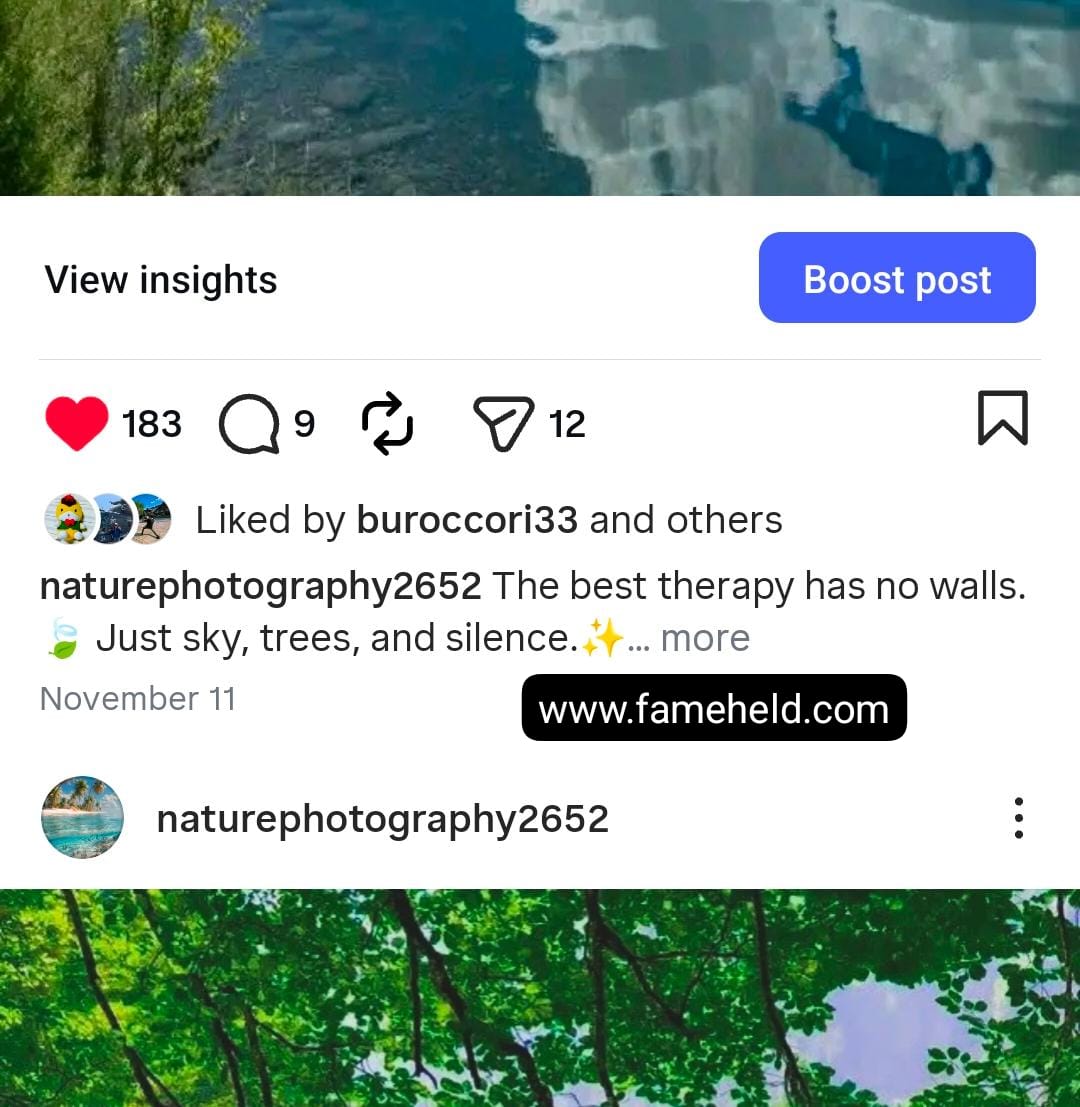Open View insights for this post
1080x1107 pixels.
point(160,279)
